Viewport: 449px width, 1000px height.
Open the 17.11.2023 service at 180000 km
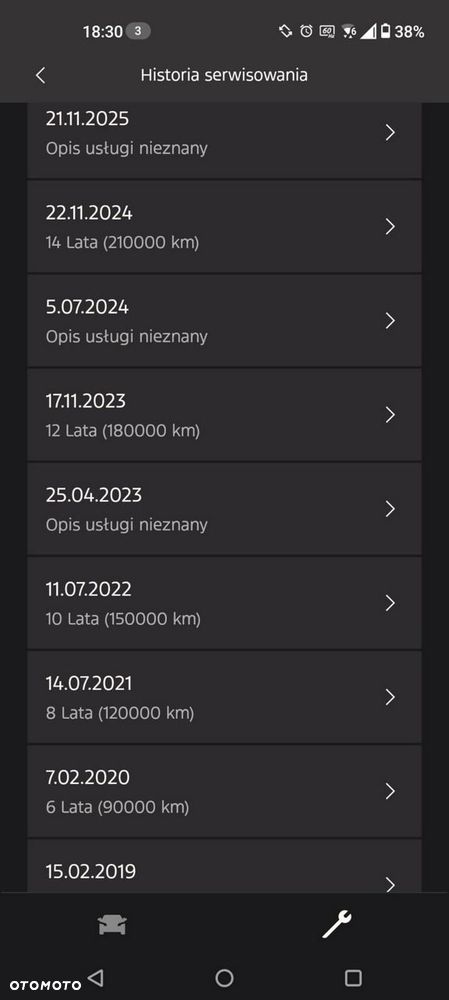pyautogui.click(x=224, y=415)
